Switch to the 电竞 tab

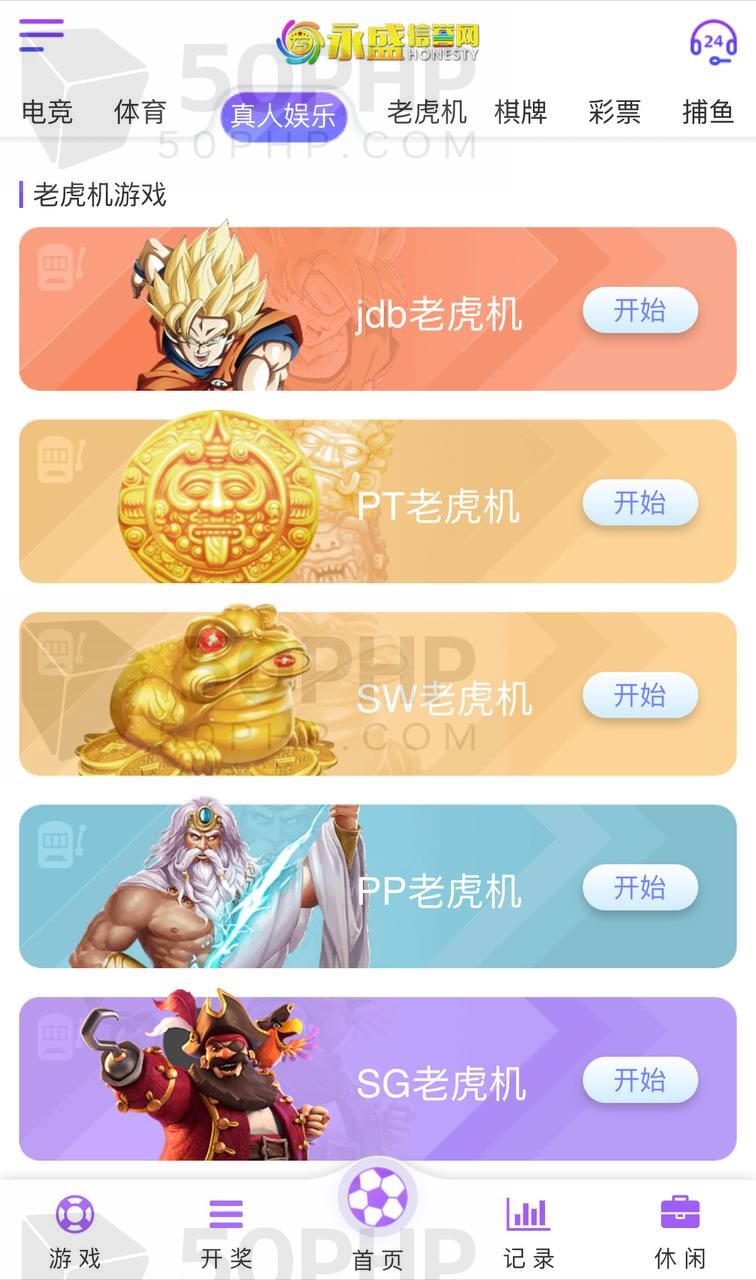coord(47,112)
